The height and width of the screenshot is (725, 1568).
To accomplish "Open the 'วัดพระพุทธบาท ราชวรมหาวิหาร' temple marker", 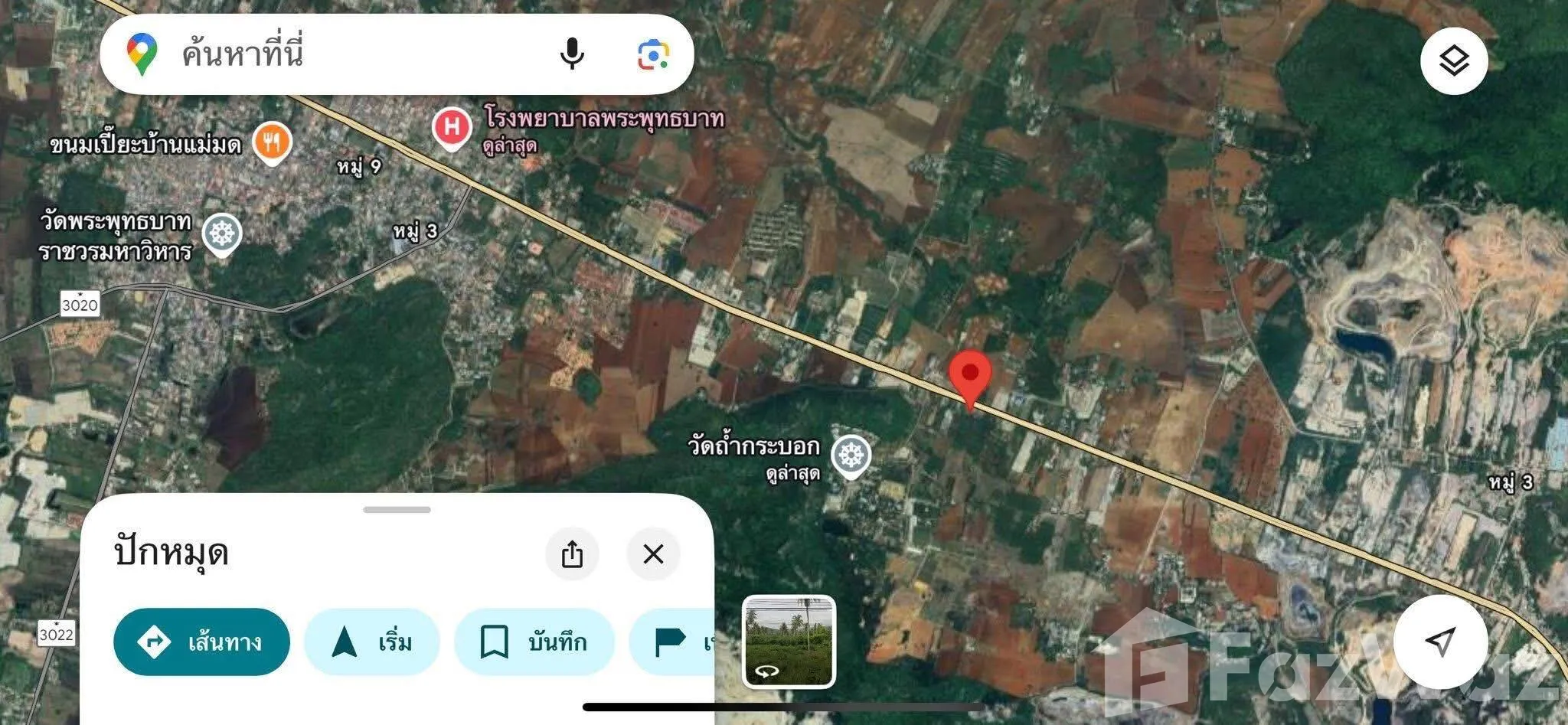I will coord(222,234).
